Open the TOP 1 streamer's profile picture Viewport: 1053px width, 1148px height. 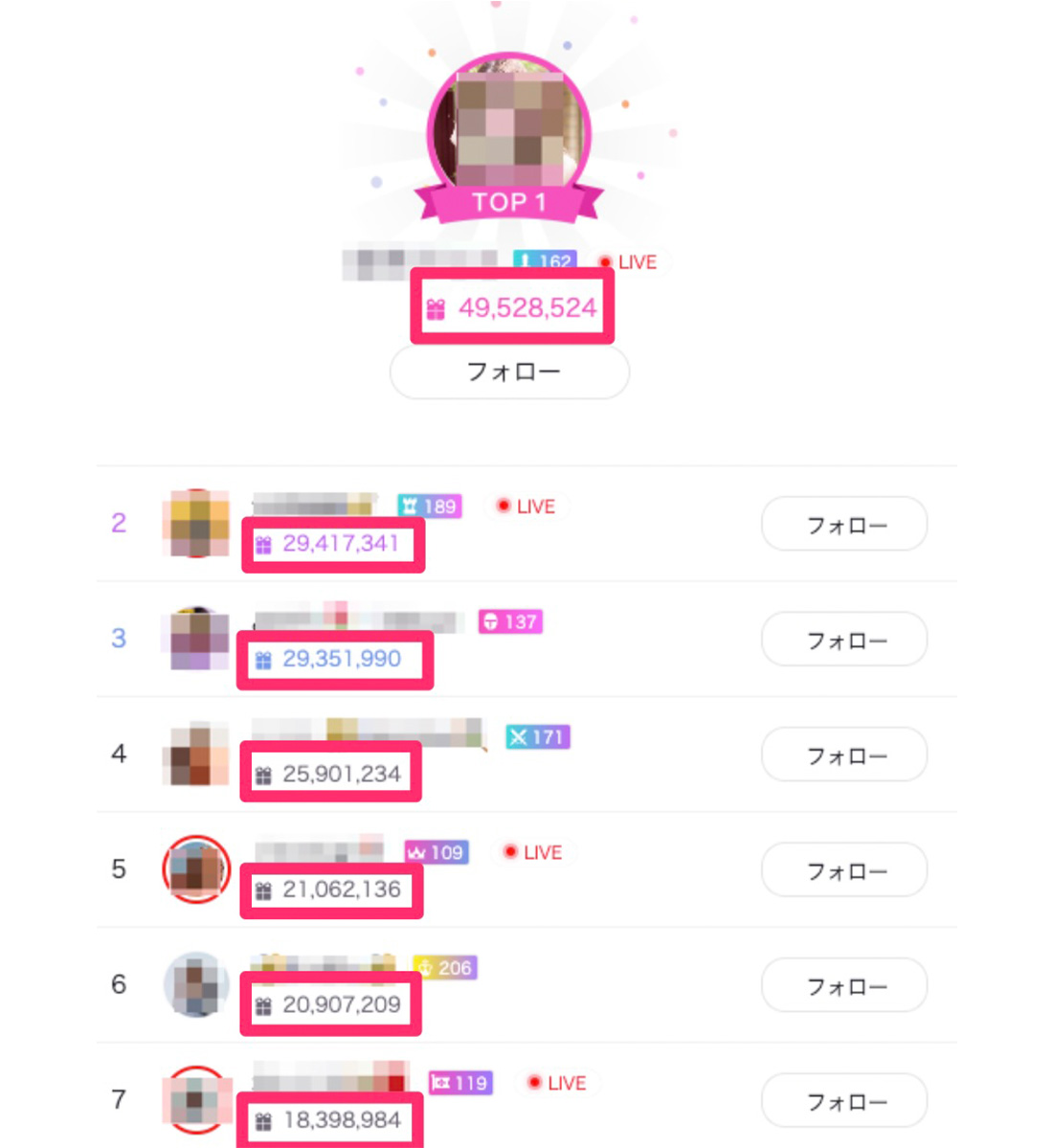[508, 124]
